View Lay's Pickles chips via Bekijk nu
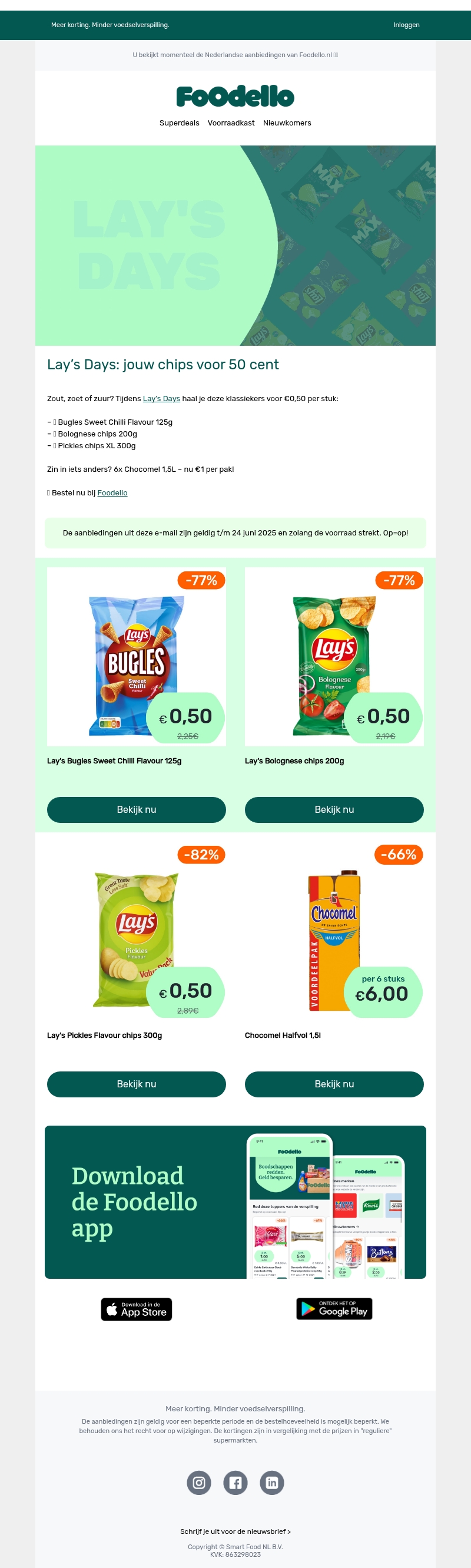This screenshot has height=1568, width=471. [x=137, y=1084]
